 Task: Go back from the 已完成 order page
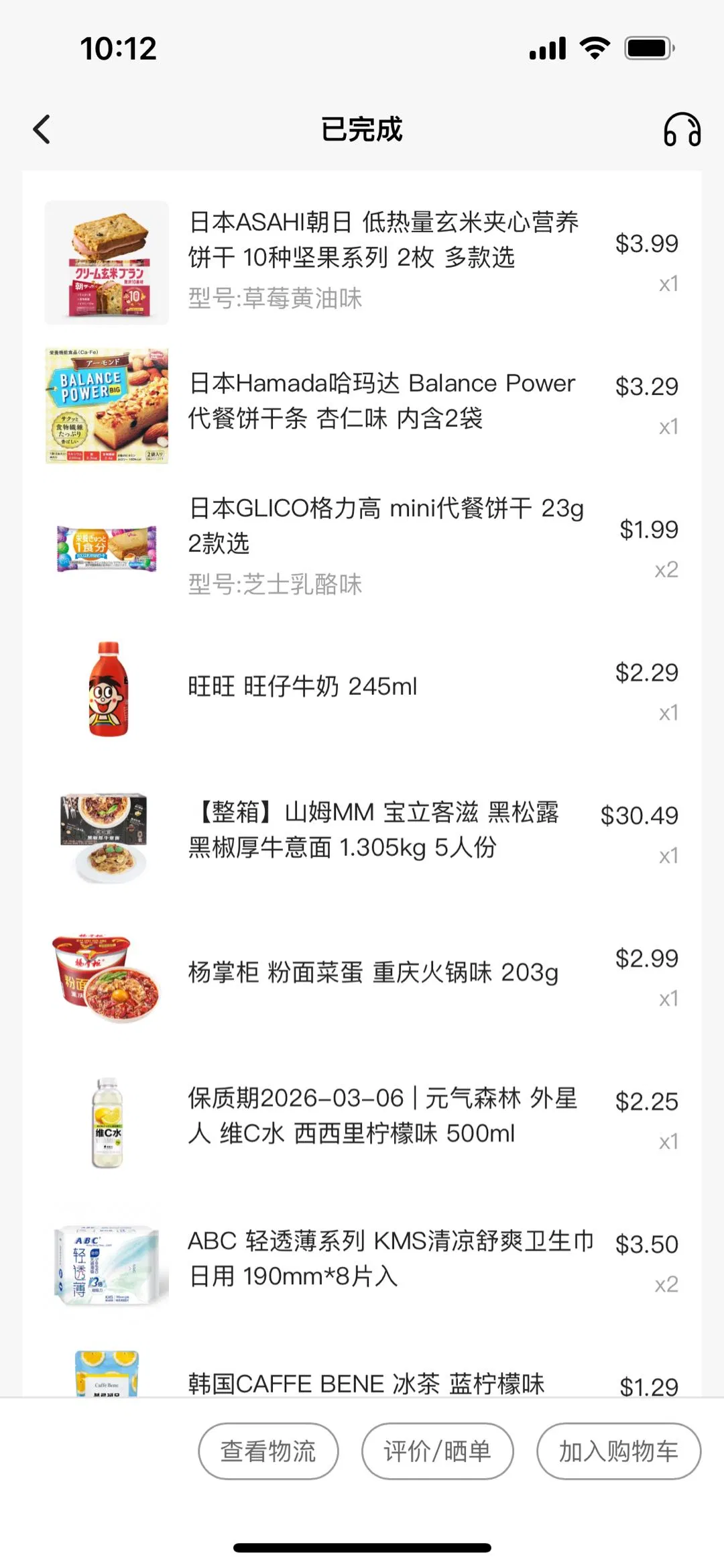click(x=42, y=129)
